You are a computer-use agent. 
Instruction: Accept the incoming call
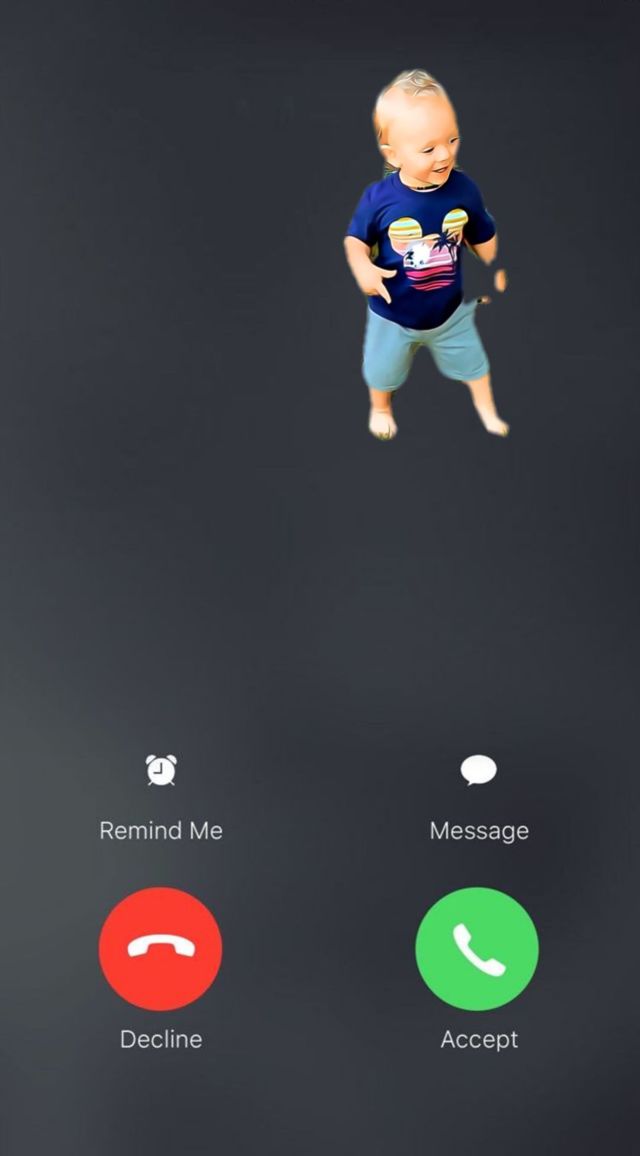point(477,949)
